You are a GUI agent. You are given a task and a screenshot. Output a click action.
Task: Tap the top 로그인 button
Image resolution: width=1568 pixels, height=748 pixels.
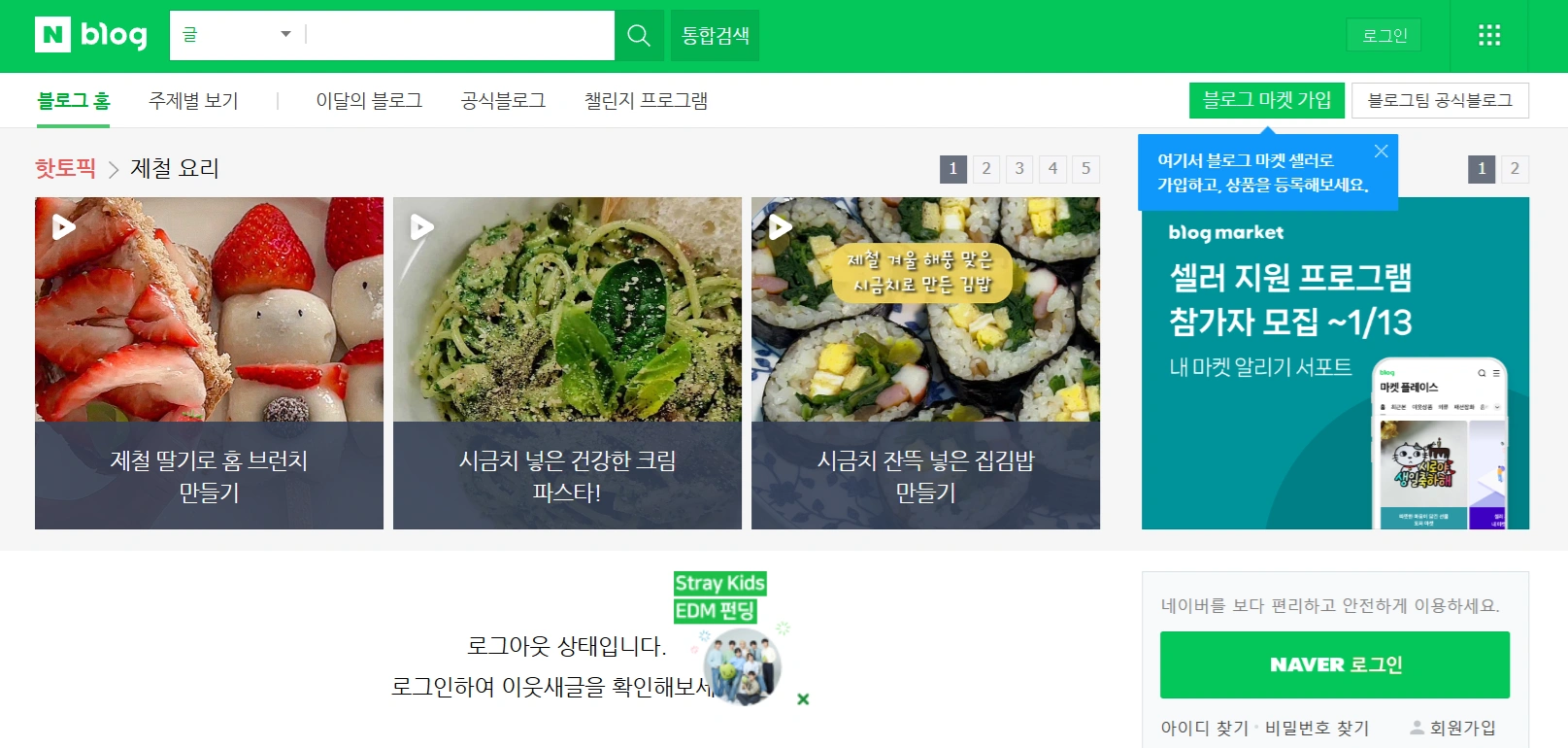[1384, 36]
